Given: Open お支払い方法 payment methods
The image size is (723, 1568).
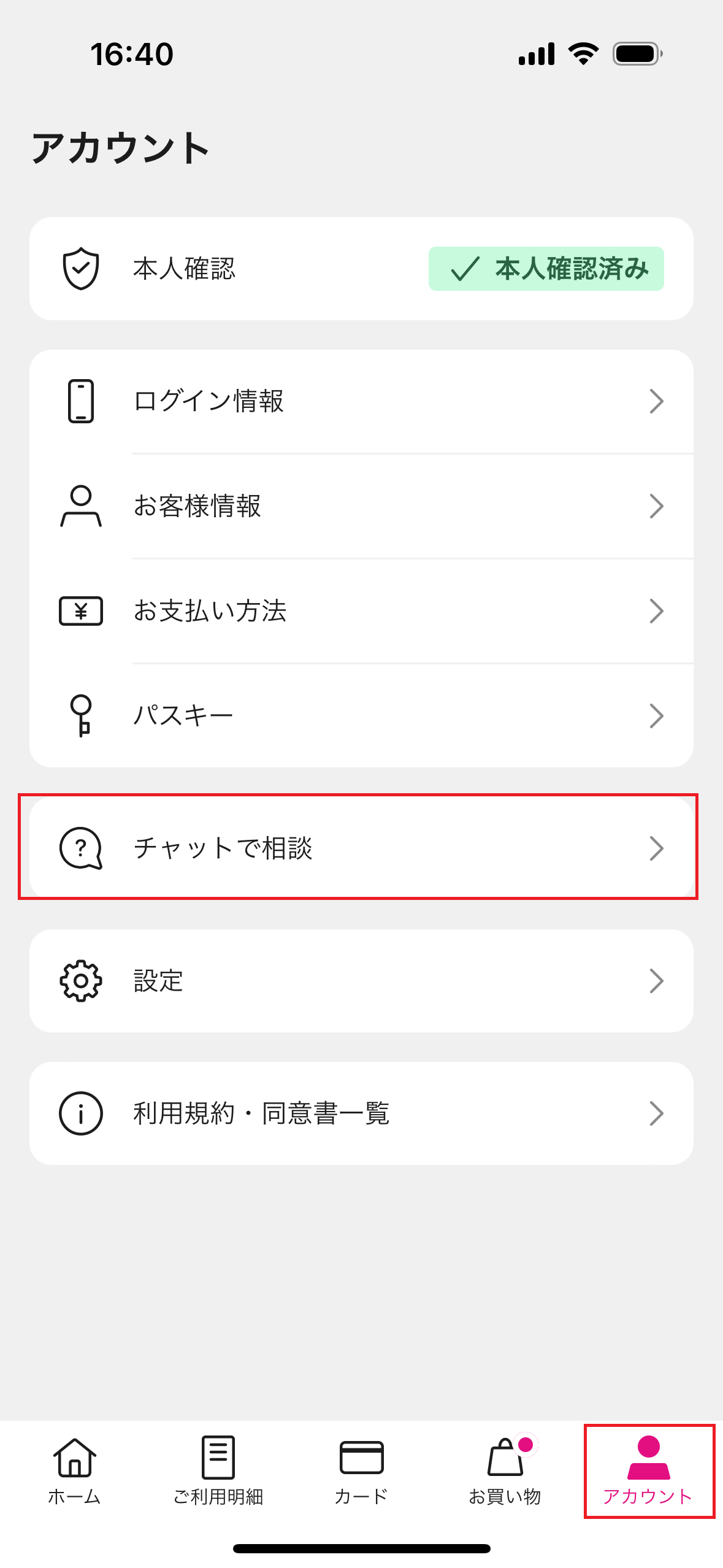Looking at the screenshot, I should [361, 611].
